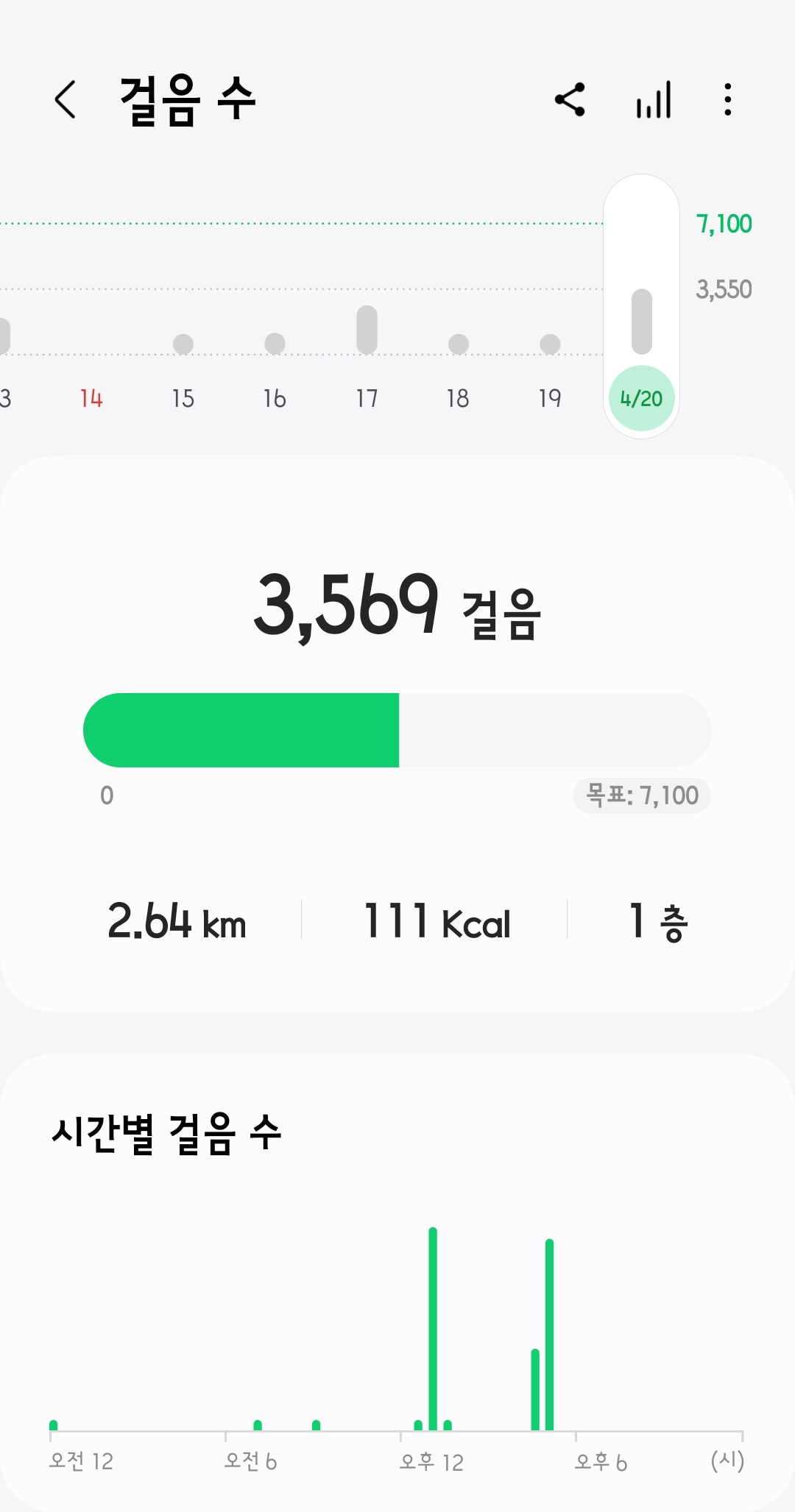Go back from the 걸음 수 screen
The image size is (795, 1512).
point(65,99)
